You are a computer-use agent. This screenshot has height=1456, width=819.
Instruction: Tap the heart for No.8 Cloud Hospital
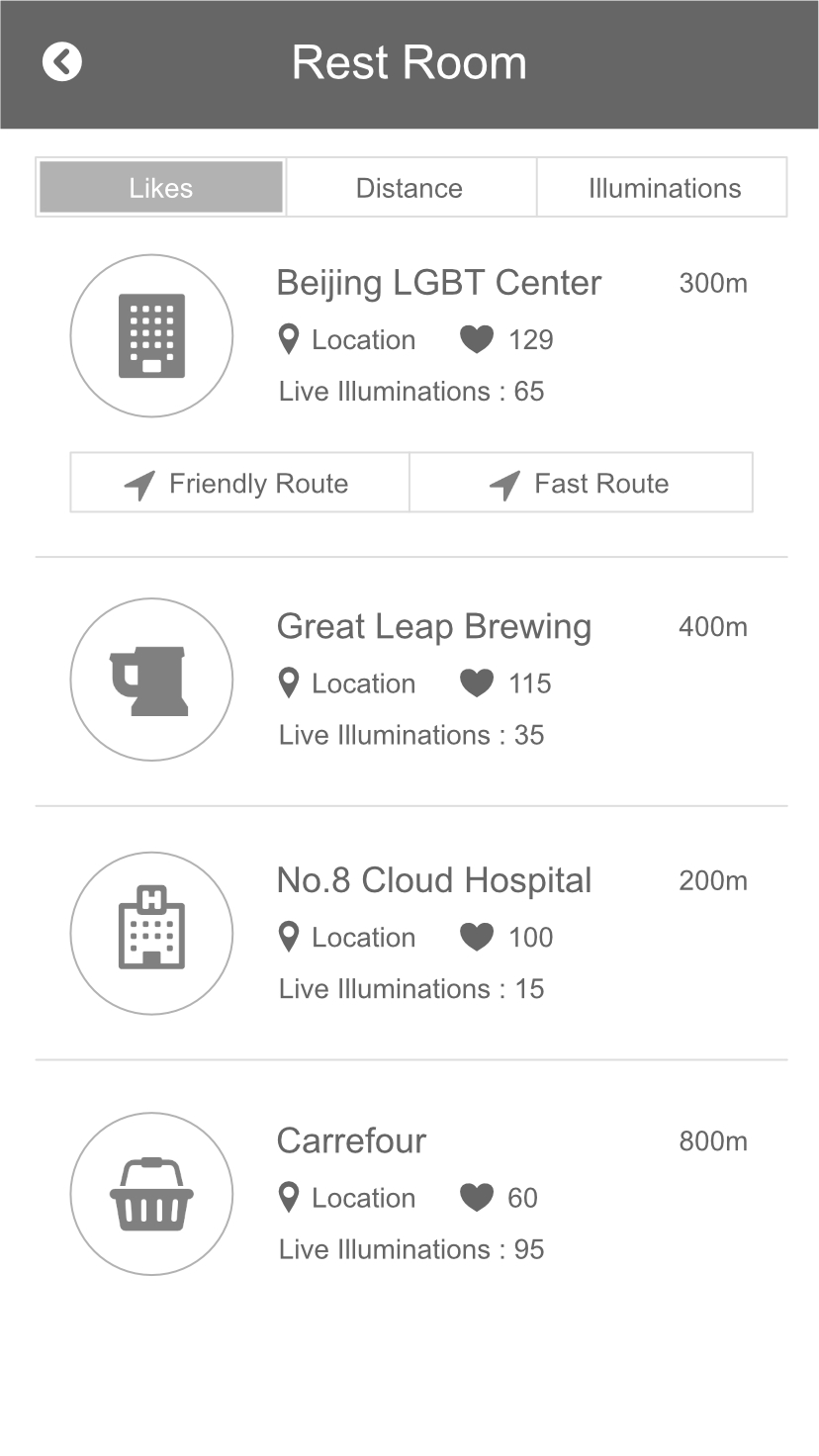(477, 938)
